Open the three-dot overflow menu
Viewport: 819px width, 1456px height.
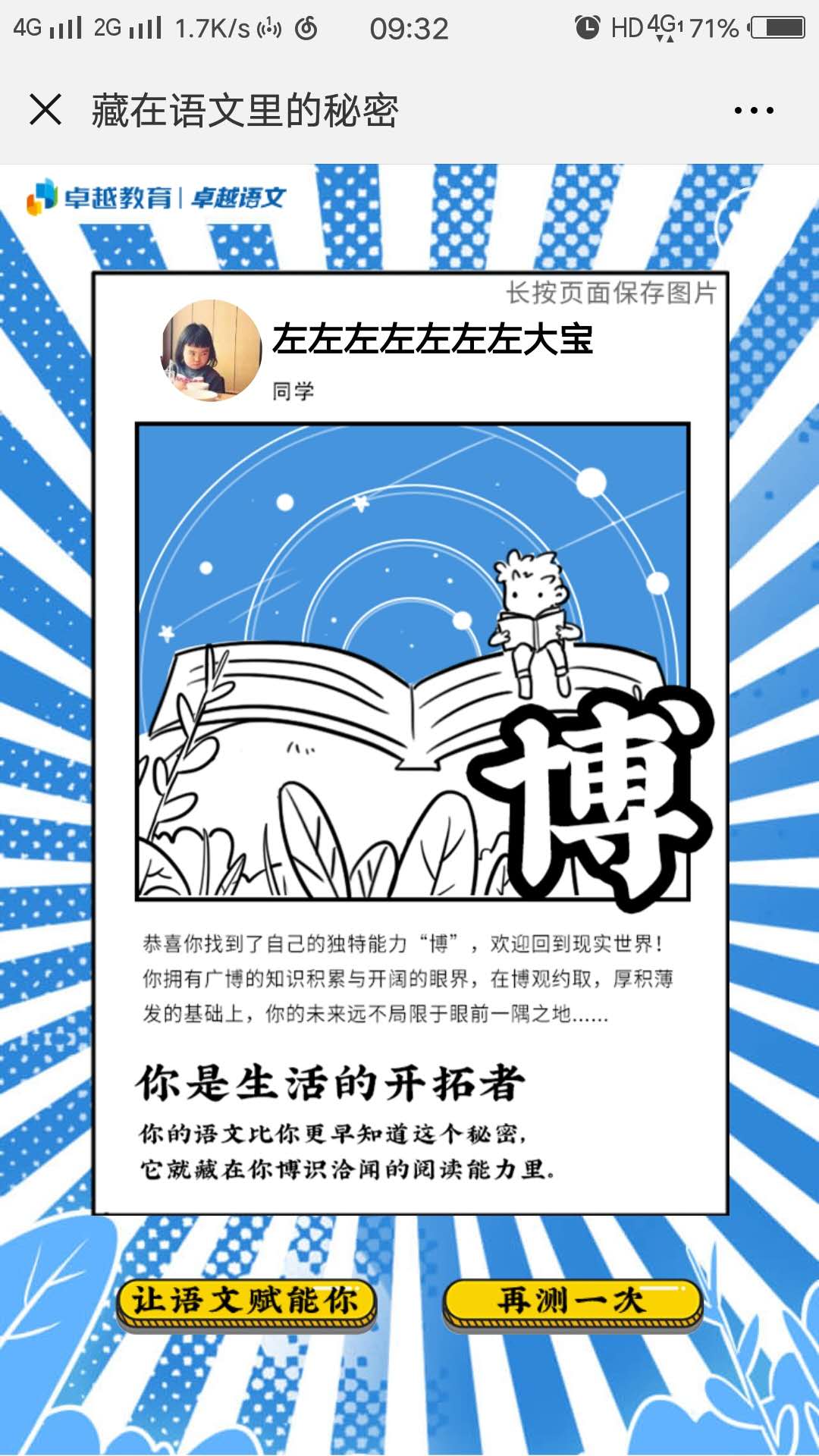[753, 111]
